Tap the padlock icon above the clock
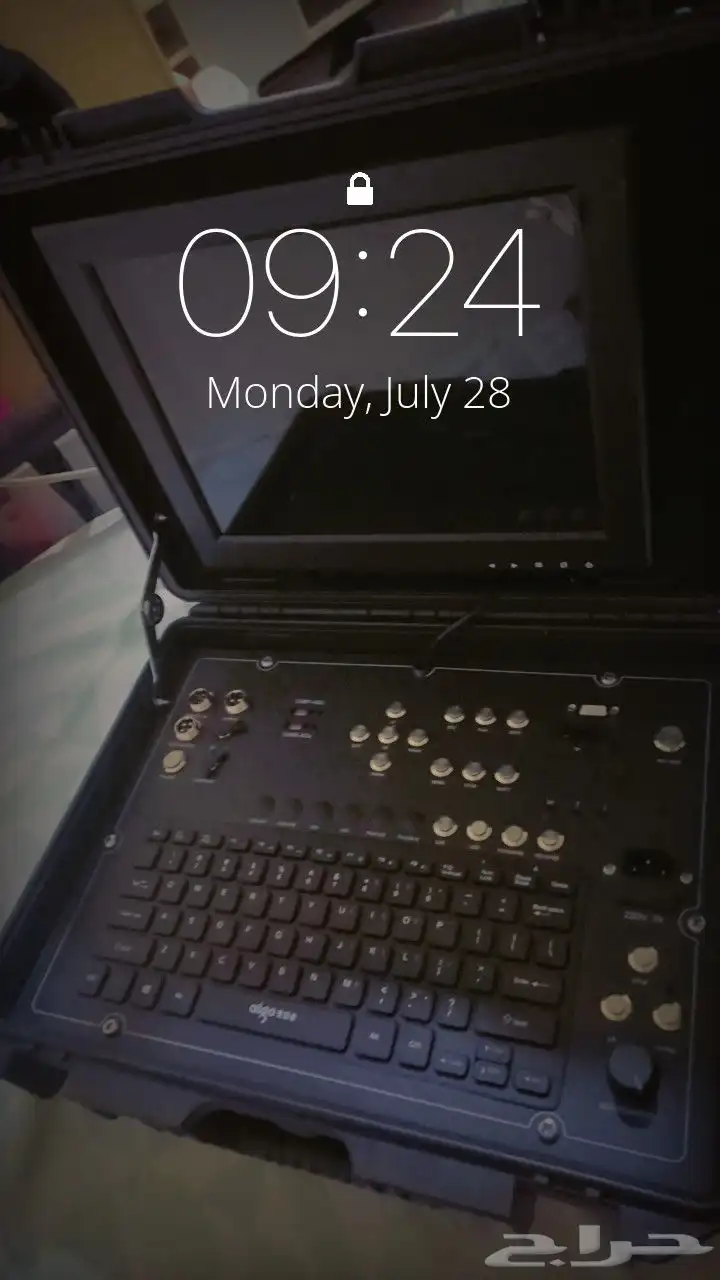Image resolution: width=720 pixels, height=1280 pixels. pyautogui.click(x=360, y=190)
